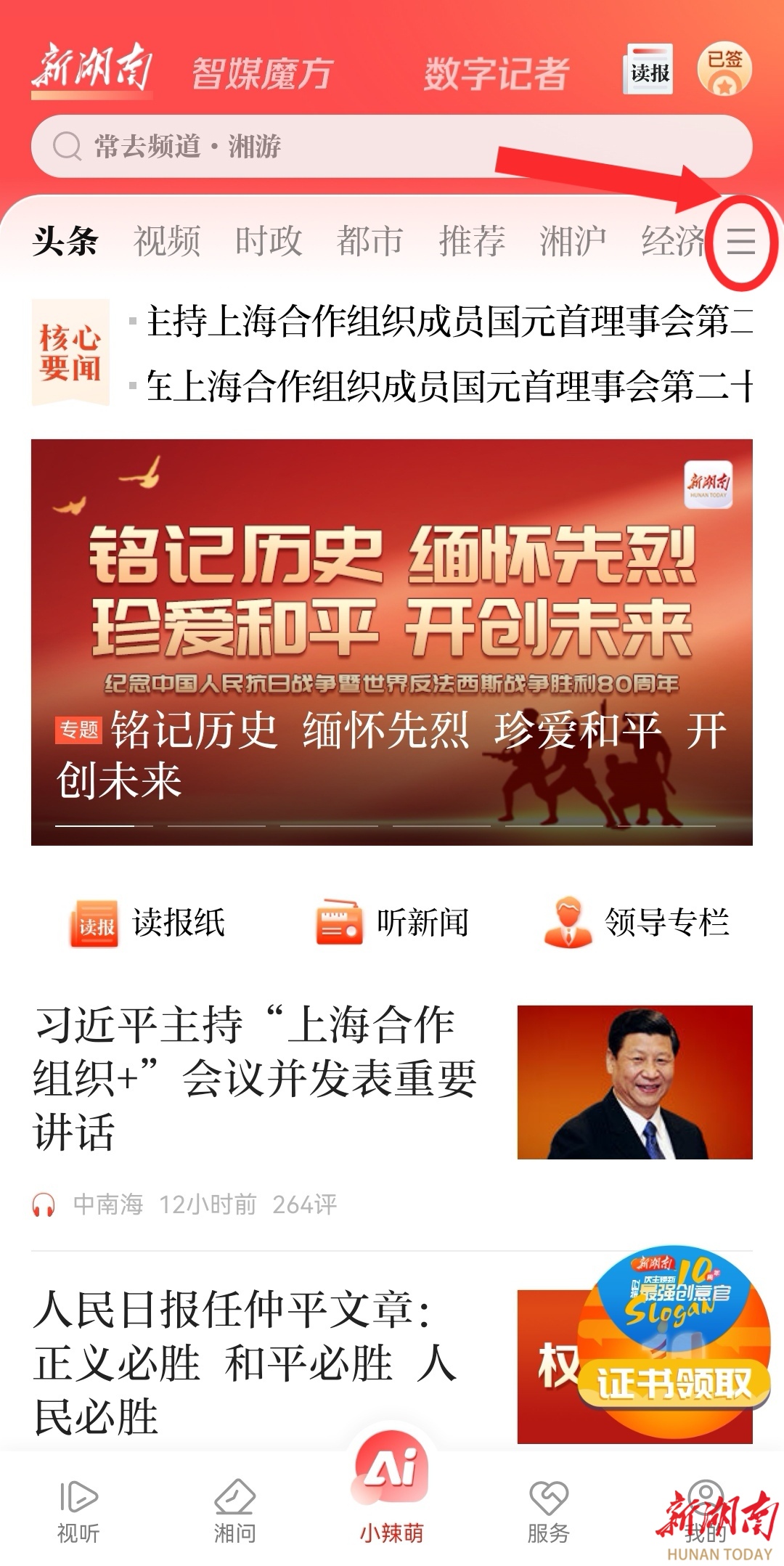Read article 习近平主持“上海合作组织+”会议
The image size is (784, 1566).
tap(254, 1077)
